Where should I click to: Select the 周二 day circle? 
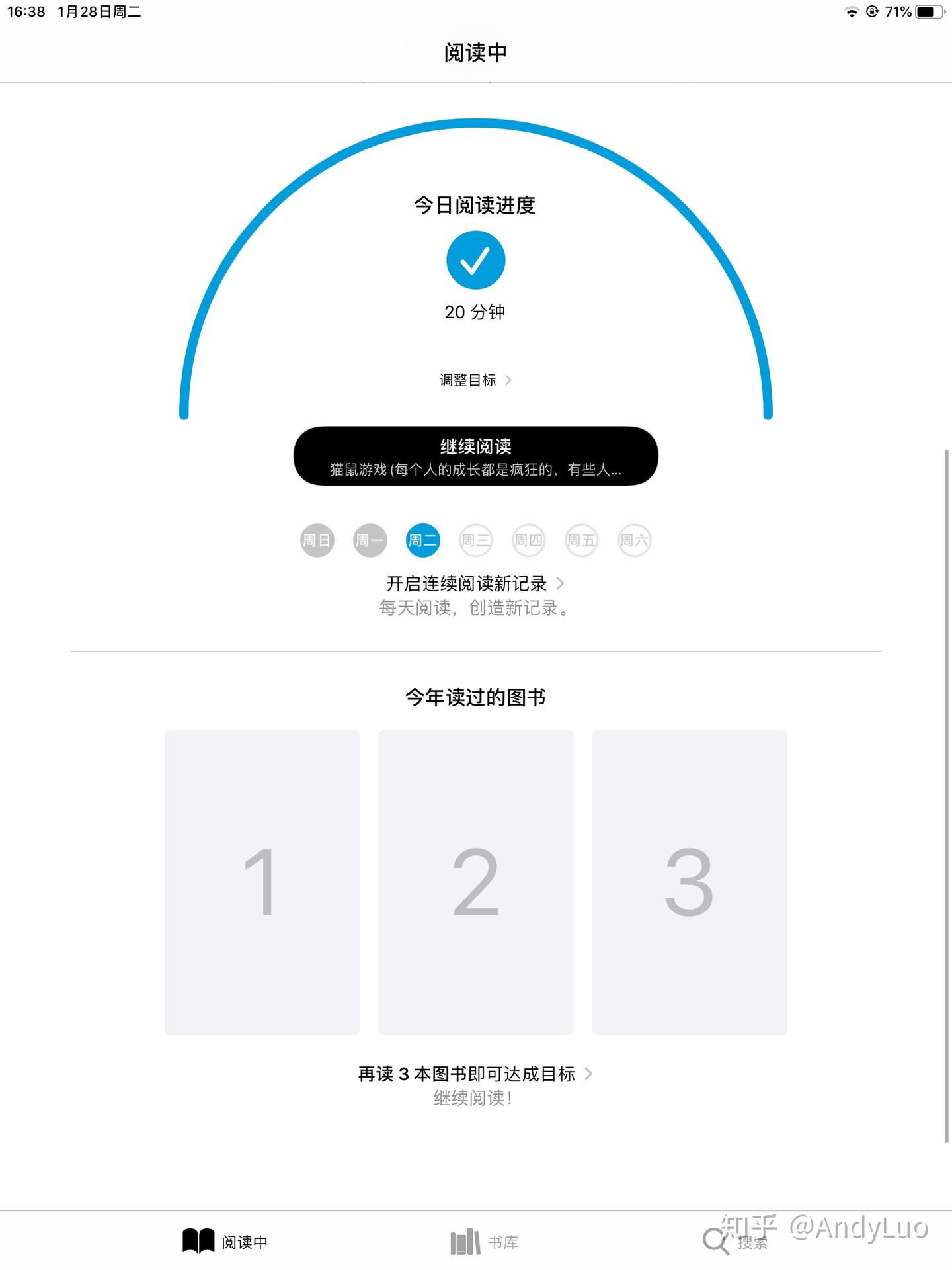coord(422,540)
